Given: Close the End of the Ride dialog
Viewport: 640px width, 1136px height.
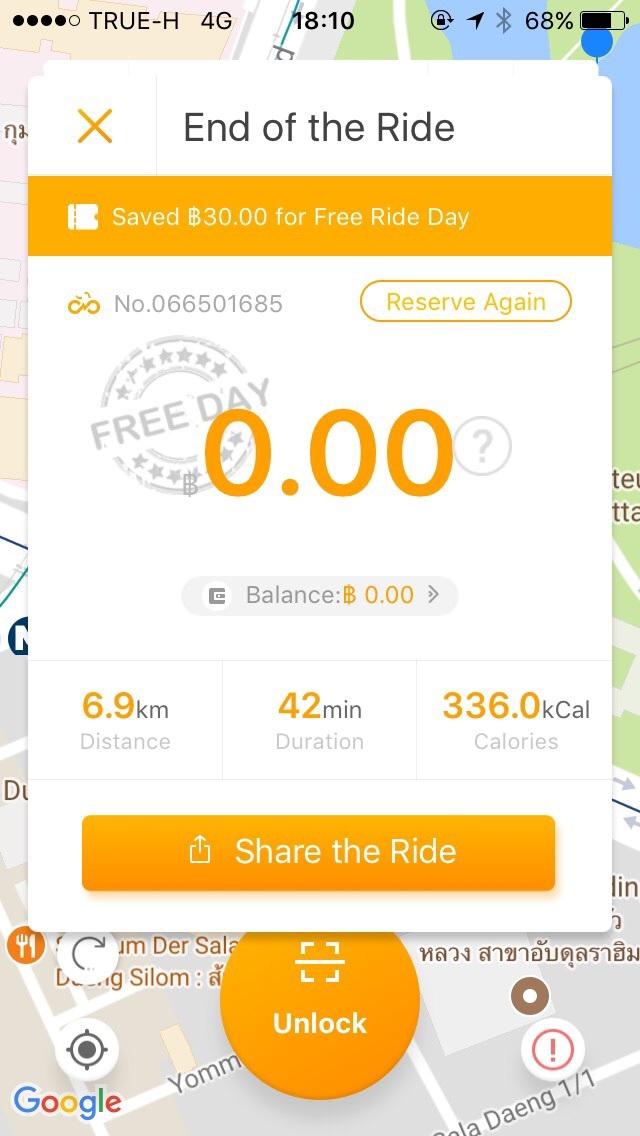Looking at the screenshot, I should pyautogui.click(x=95, y=126).
